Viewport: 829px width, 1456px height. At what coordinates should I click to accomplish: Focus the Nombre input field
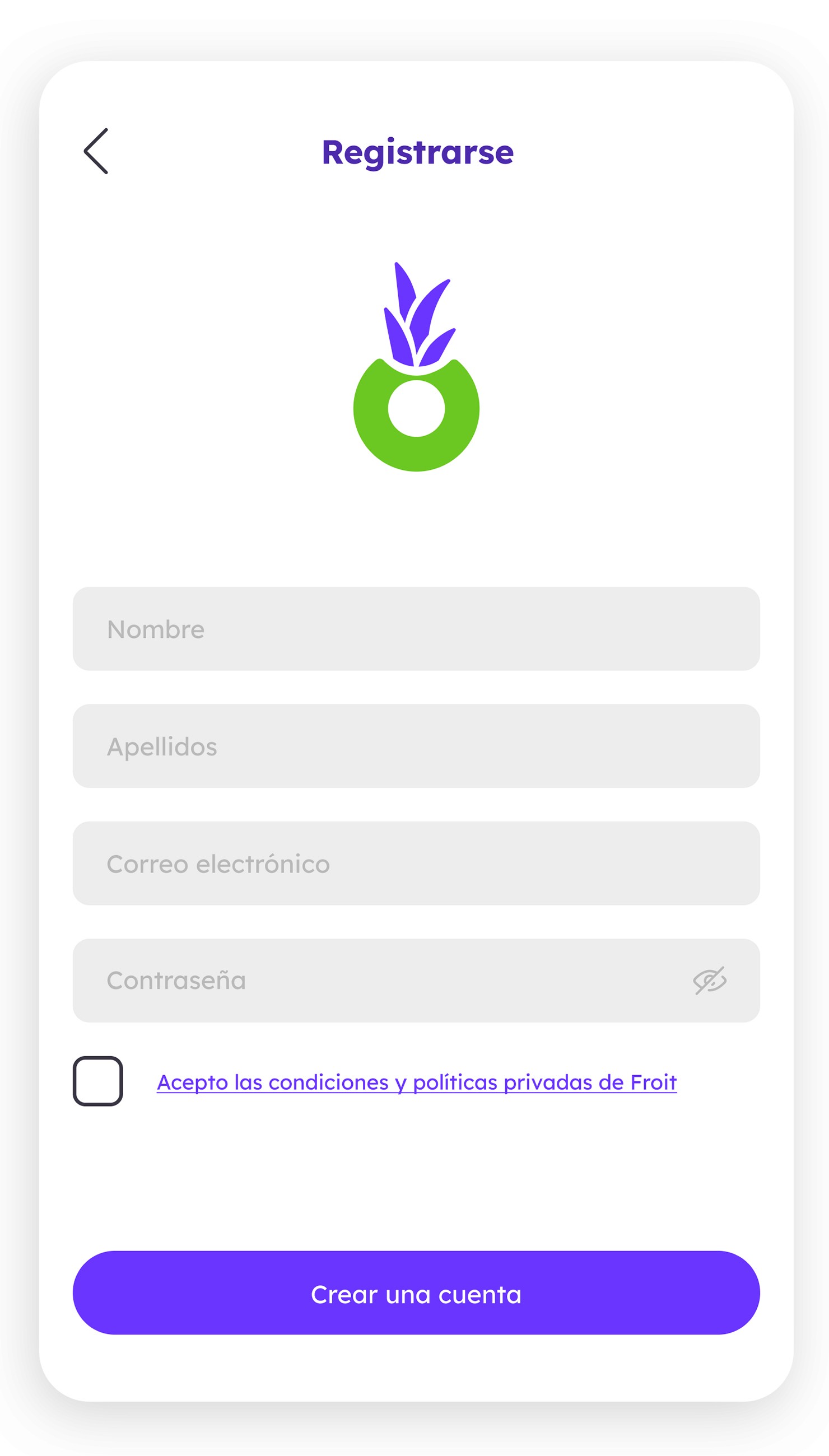(416, 628)
